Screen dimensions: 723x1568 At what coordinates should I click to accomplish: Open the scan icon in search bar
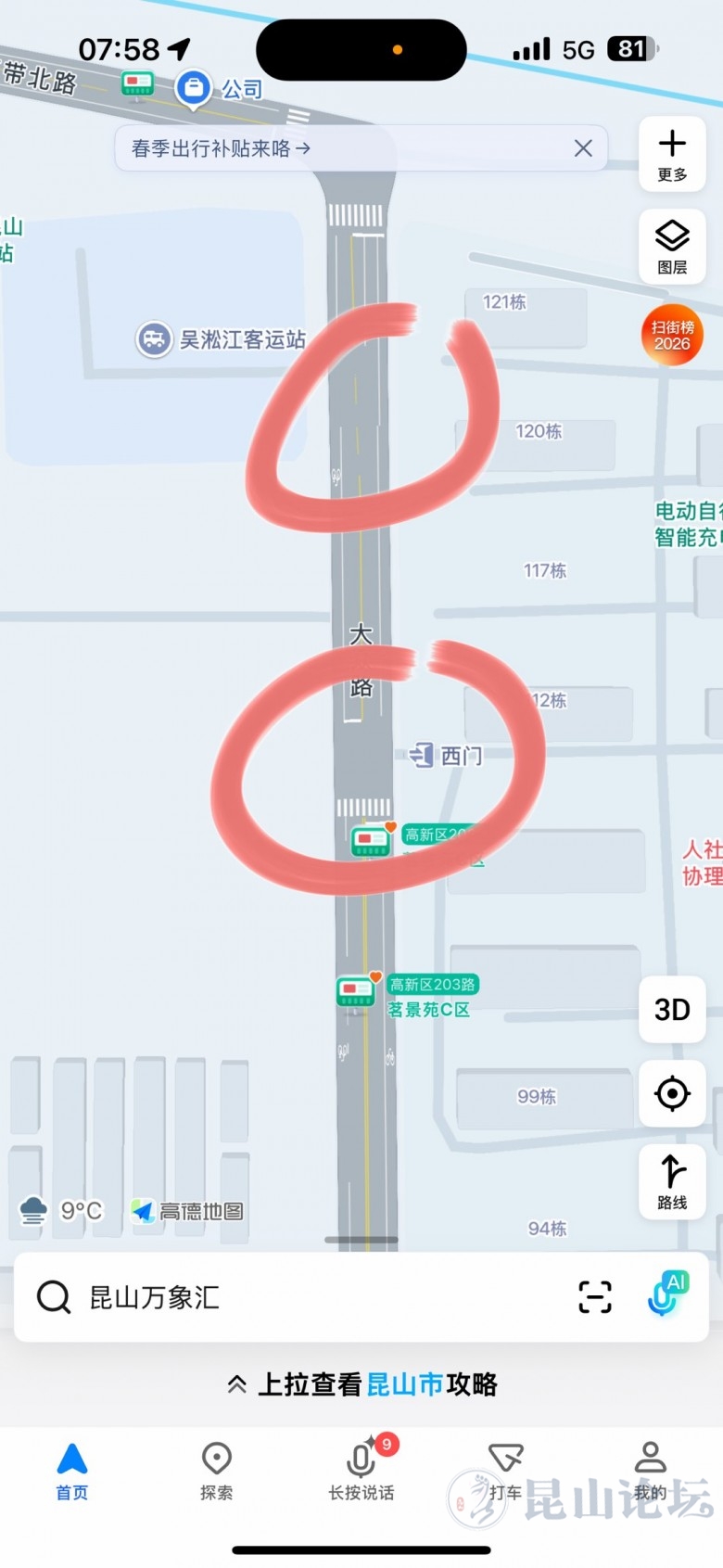coord(594,1296)
